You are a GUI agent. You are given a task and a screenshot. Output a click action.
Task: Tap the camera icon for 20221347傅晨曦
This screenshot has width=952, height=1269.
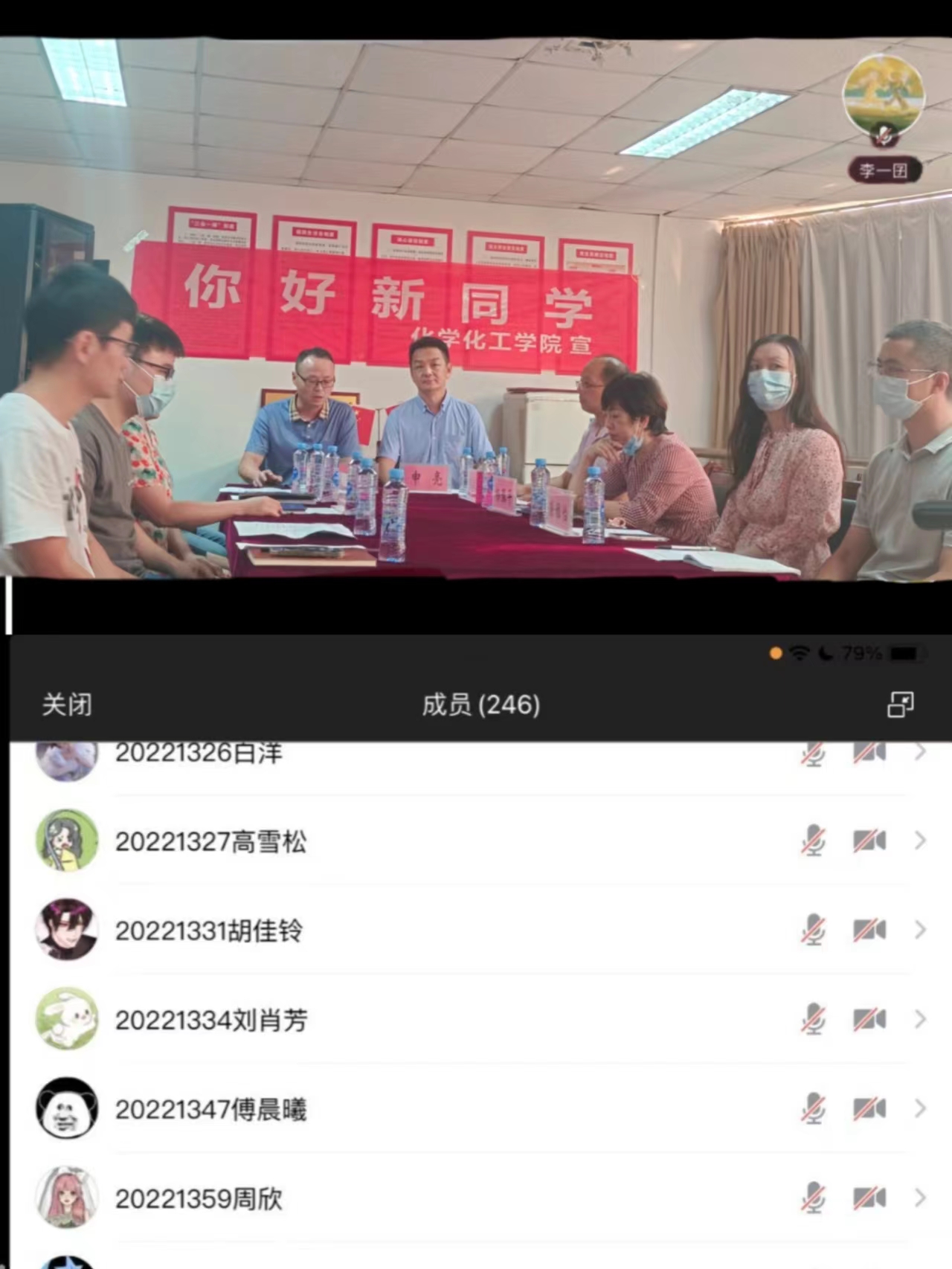tap(869, 1109)
